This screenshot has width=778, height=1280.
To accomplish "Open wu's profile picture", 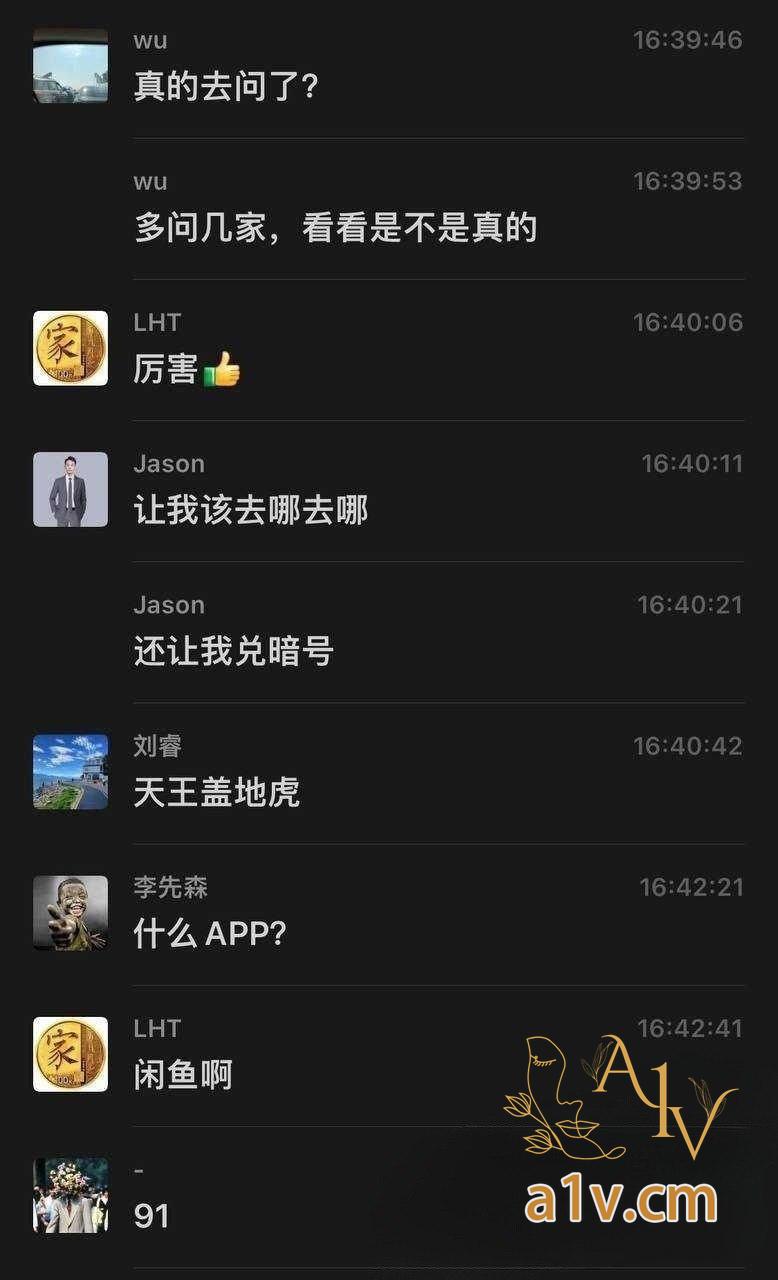I will pyautogui.click(x=70, y=66).
